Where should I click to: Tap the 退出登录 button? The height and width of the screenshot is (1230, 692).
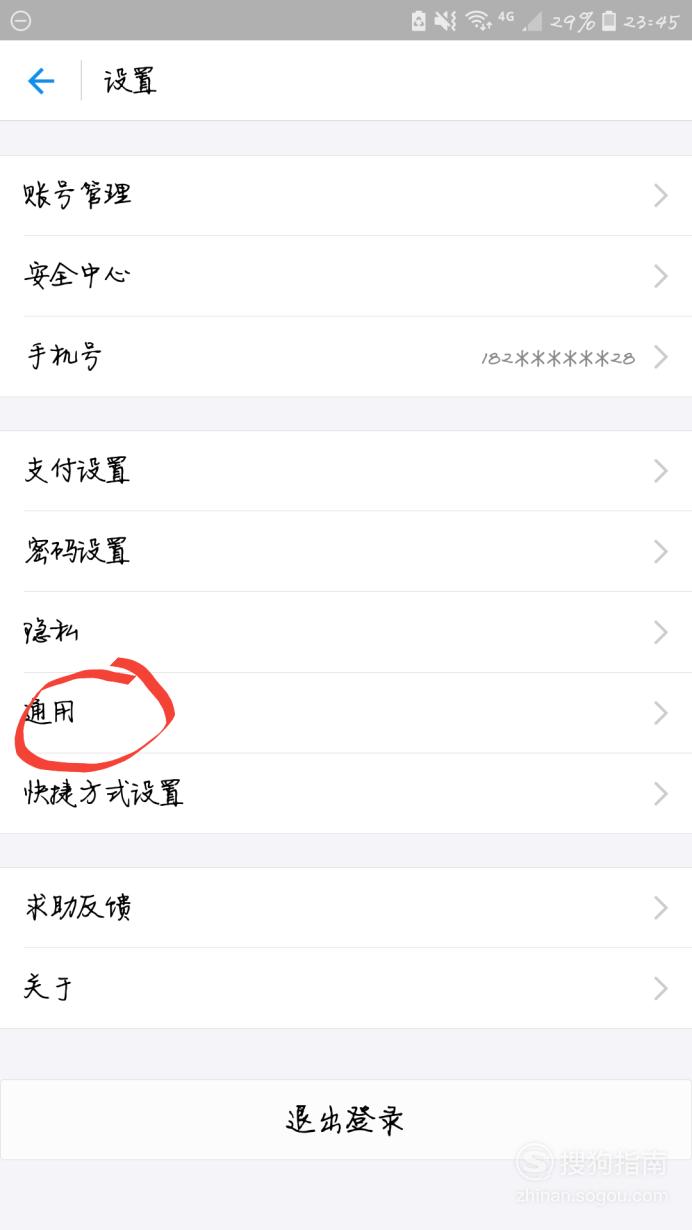[346, 1120]
